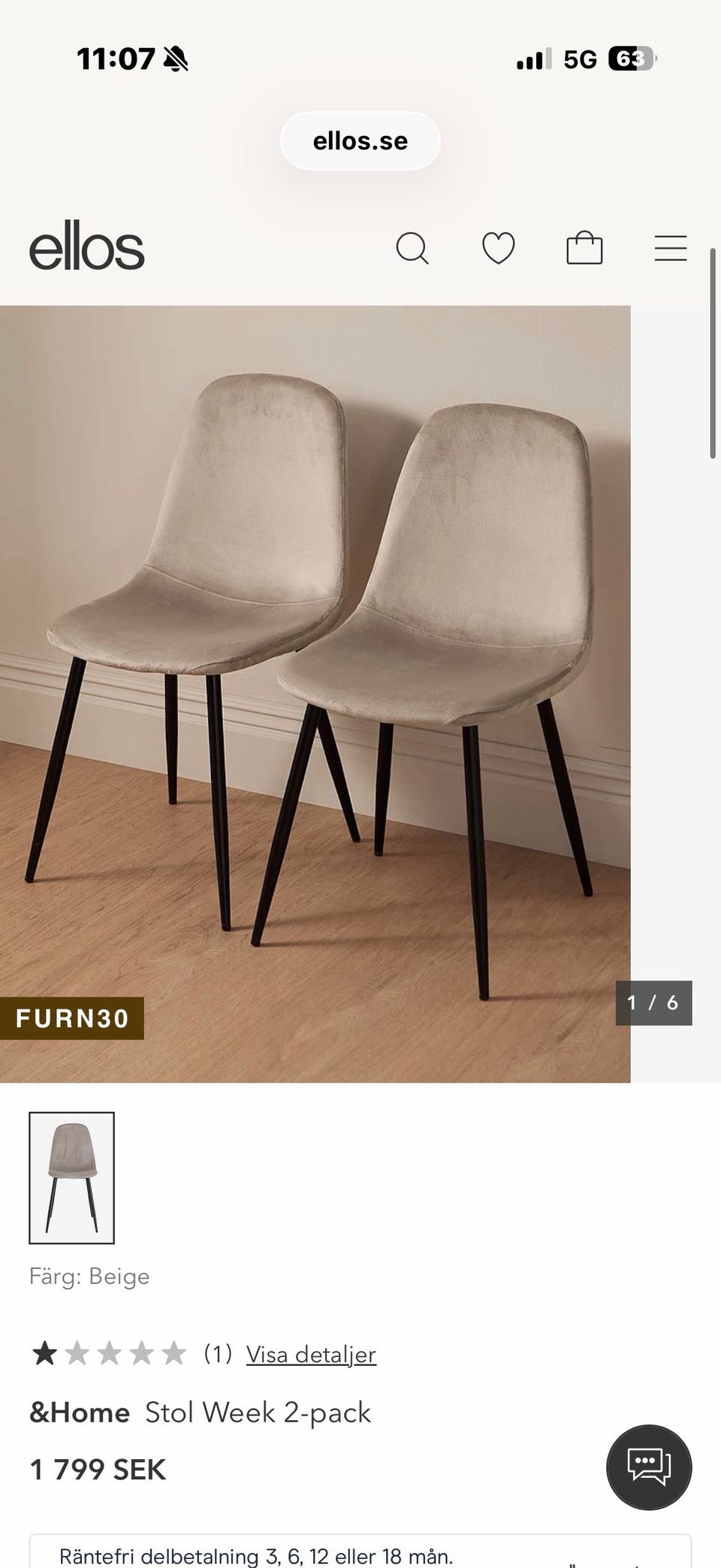The image size is (721, 1568).
Task: Open the ellos.se address bar
Action: tap(360, 141)
